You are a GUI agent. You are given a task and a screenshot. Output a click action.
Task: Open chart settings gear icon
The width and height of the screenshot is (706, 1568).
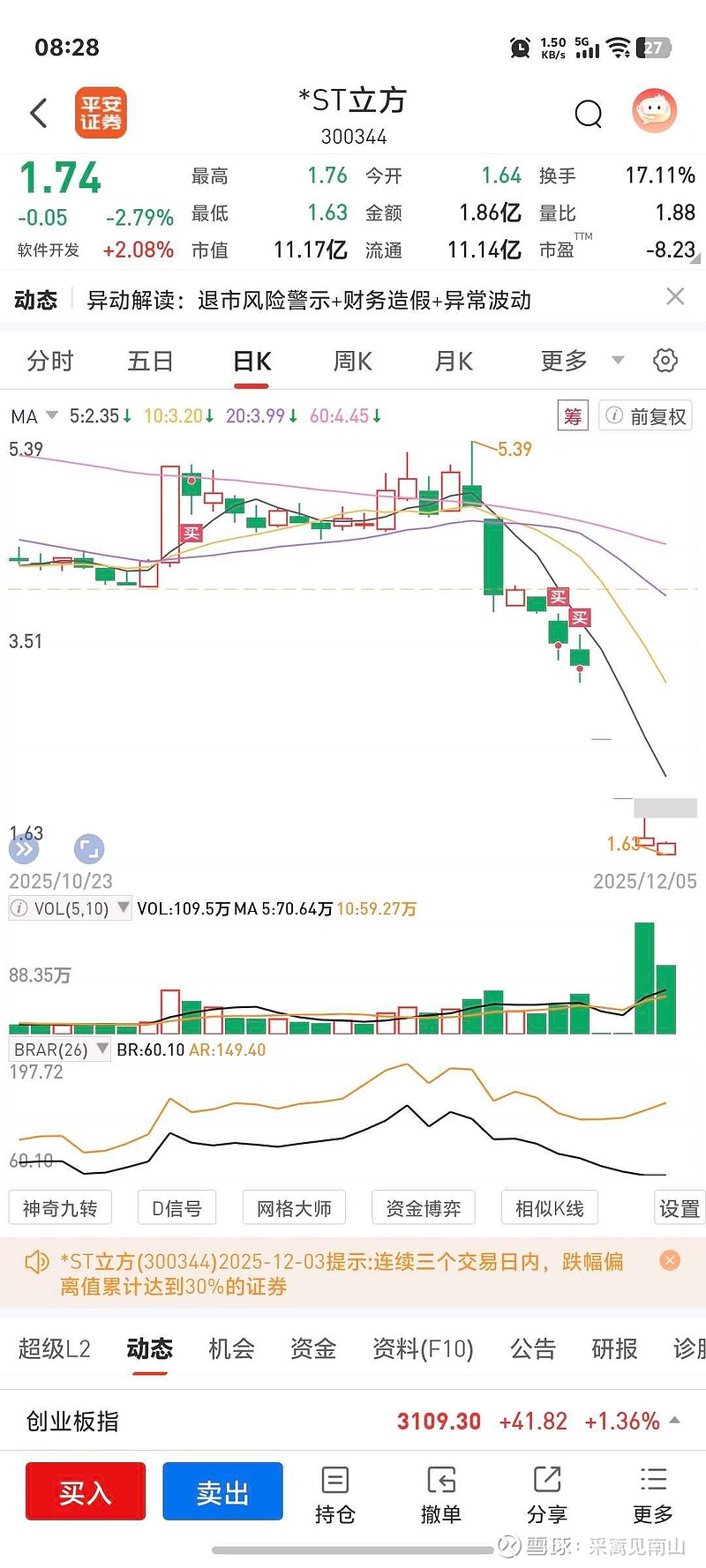click(x=665, y=360)
